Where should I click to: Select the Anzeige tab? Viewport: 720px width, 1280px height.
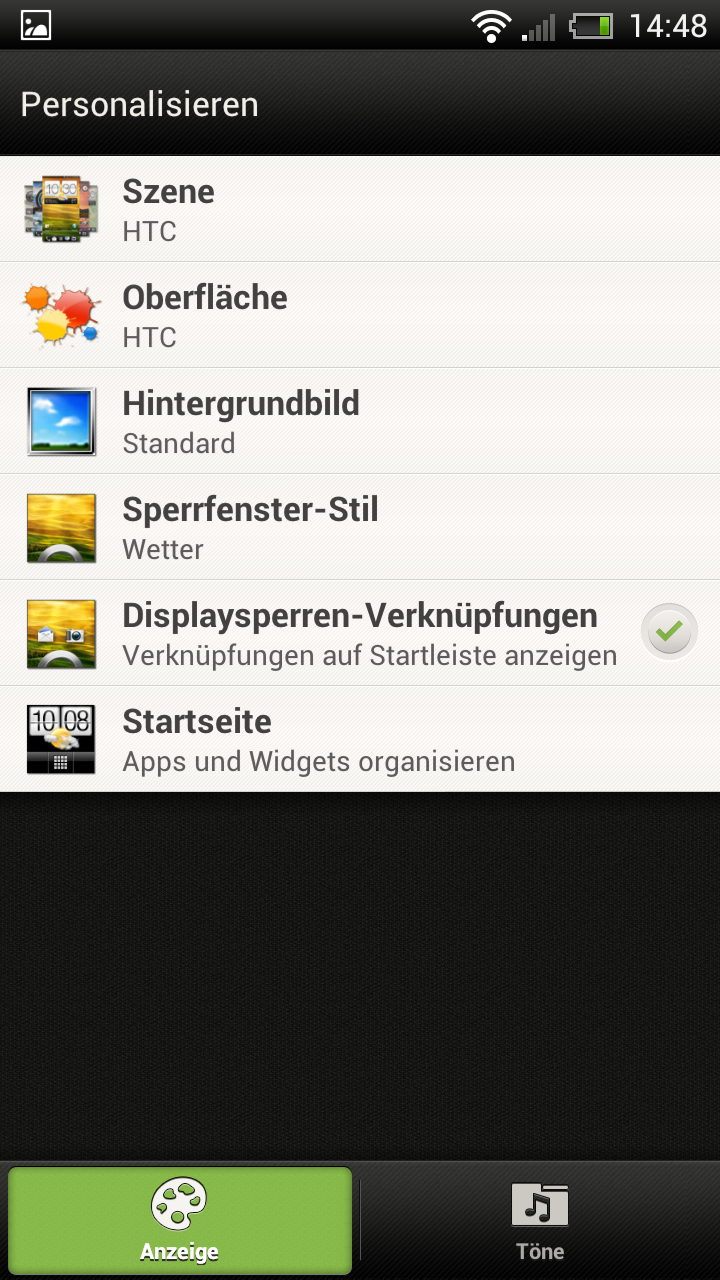coord(180,1221)
